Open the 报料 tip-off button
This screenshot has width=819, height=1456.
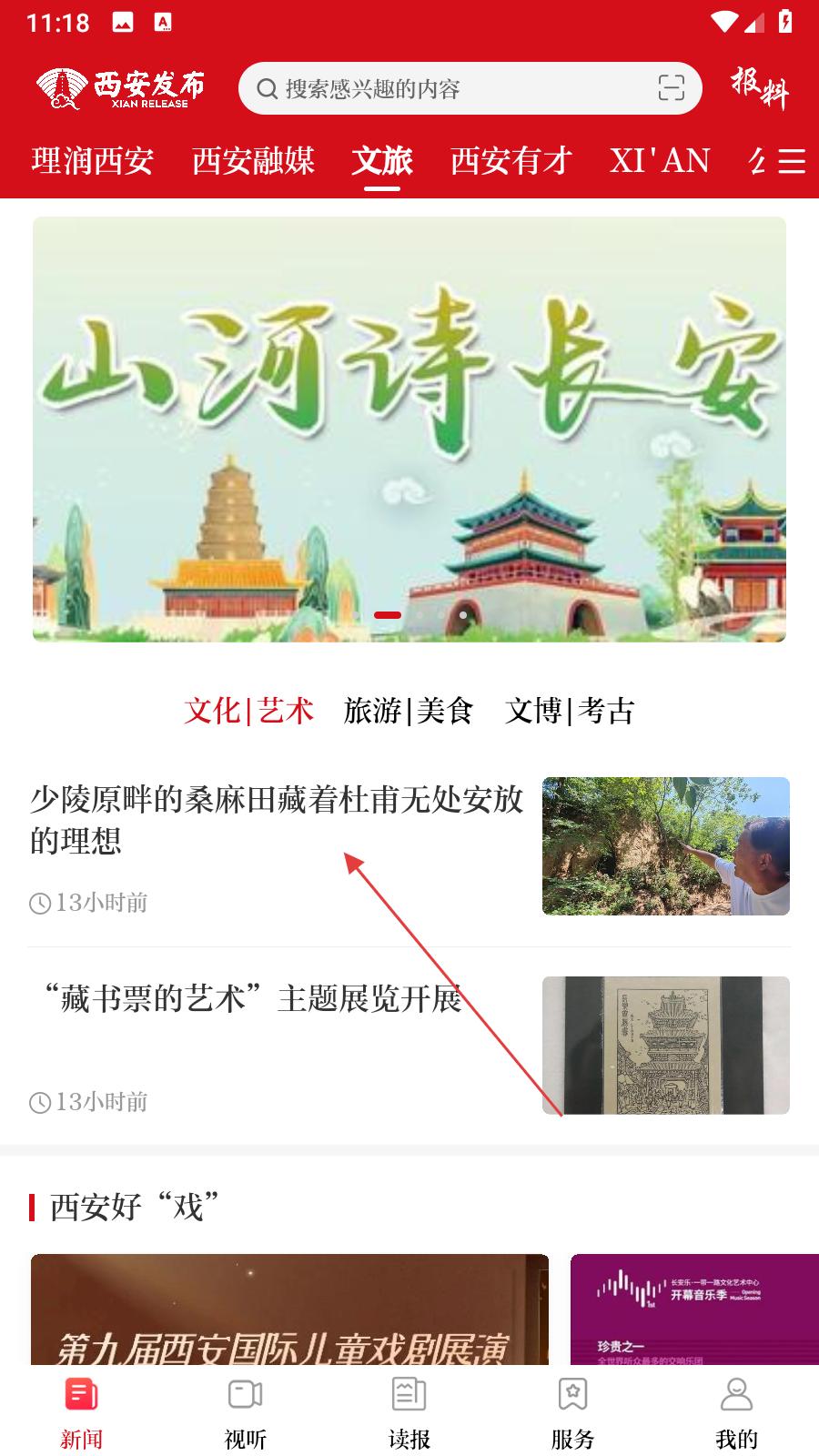click(759, 88)
